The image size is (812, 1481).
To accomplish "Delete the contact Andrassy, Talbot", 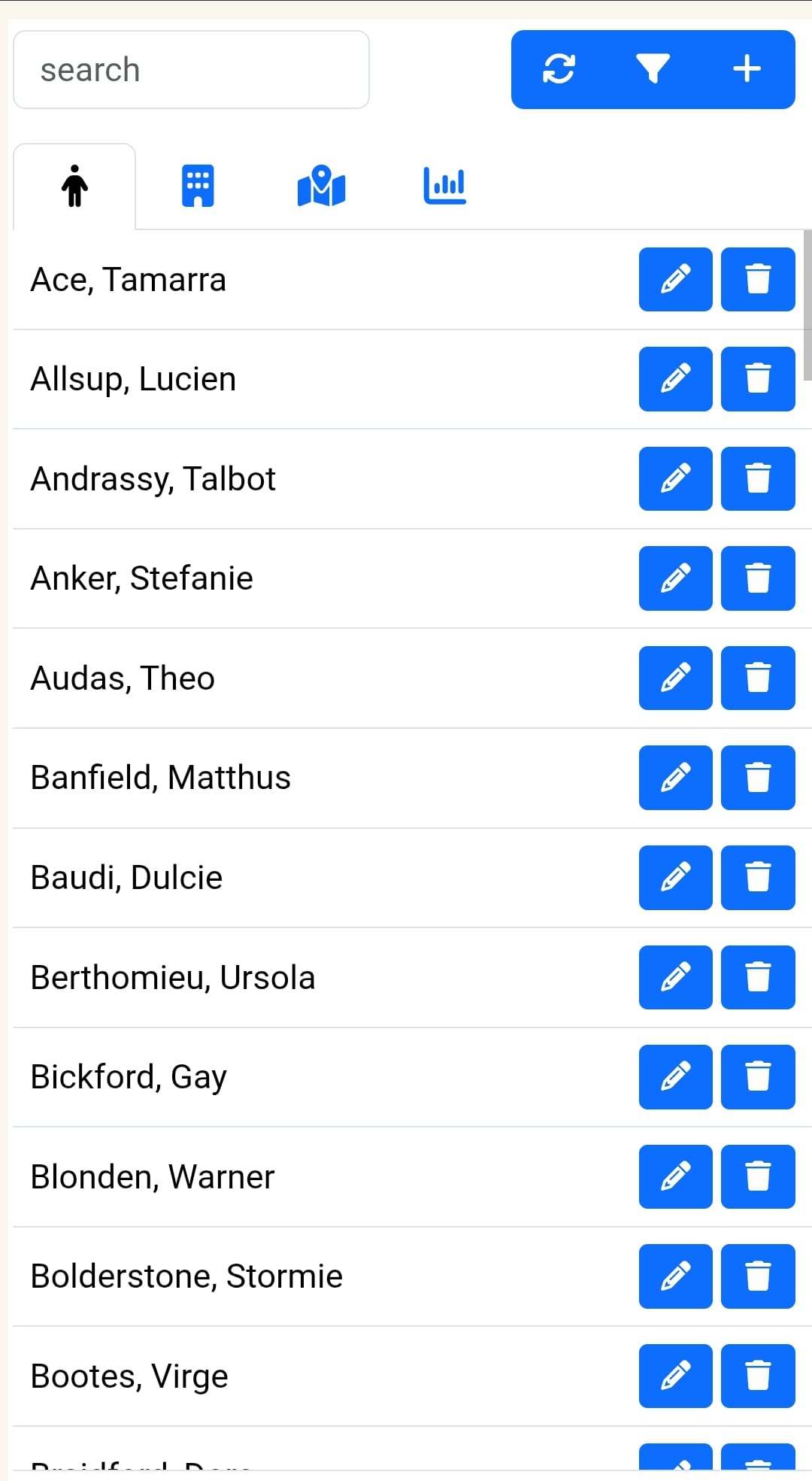I will [x=757, y=478].
